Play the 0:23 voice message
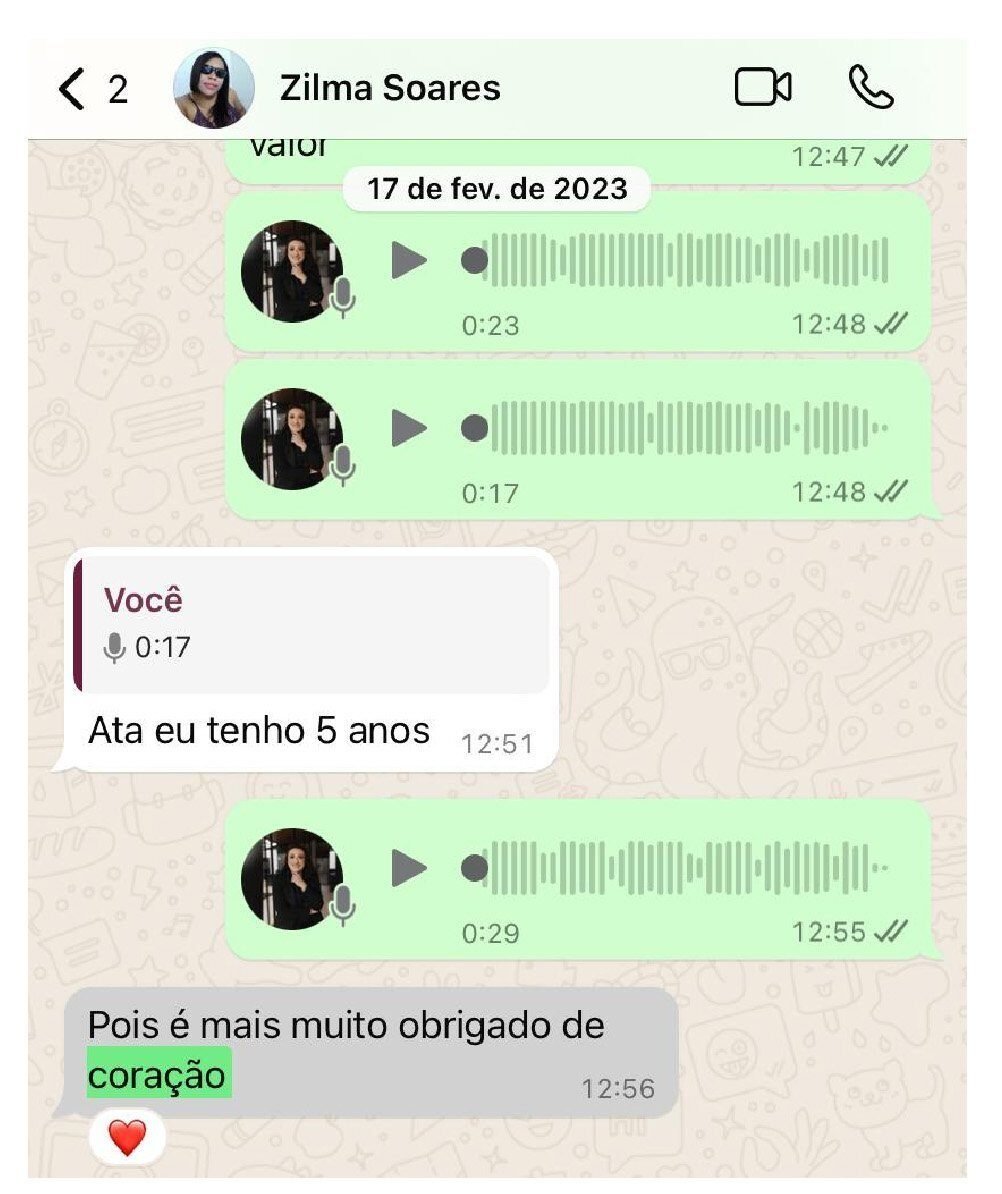 [408, 261]
